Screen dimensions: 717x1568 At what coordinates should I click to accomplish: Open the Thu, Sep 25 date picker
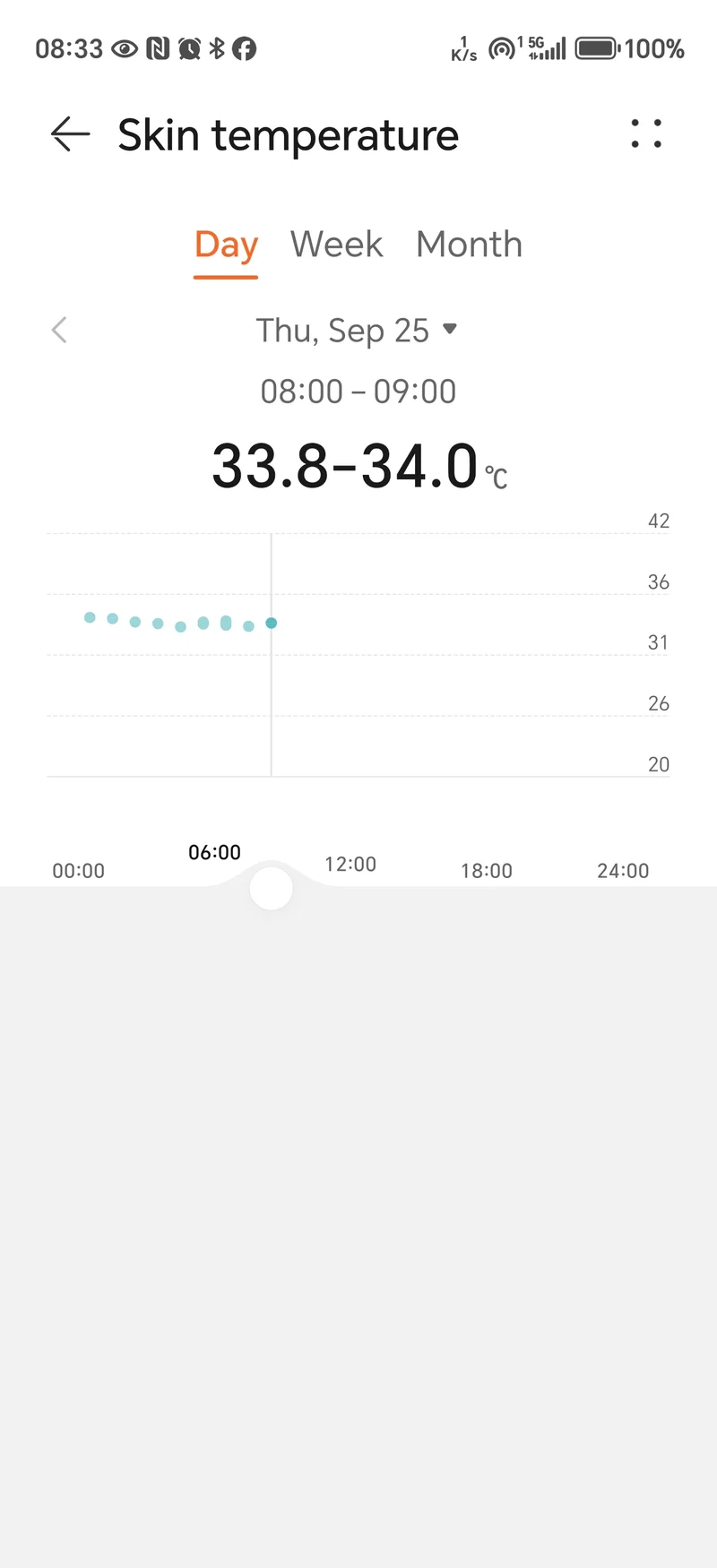pyautogui.click(x=357, y=331)
